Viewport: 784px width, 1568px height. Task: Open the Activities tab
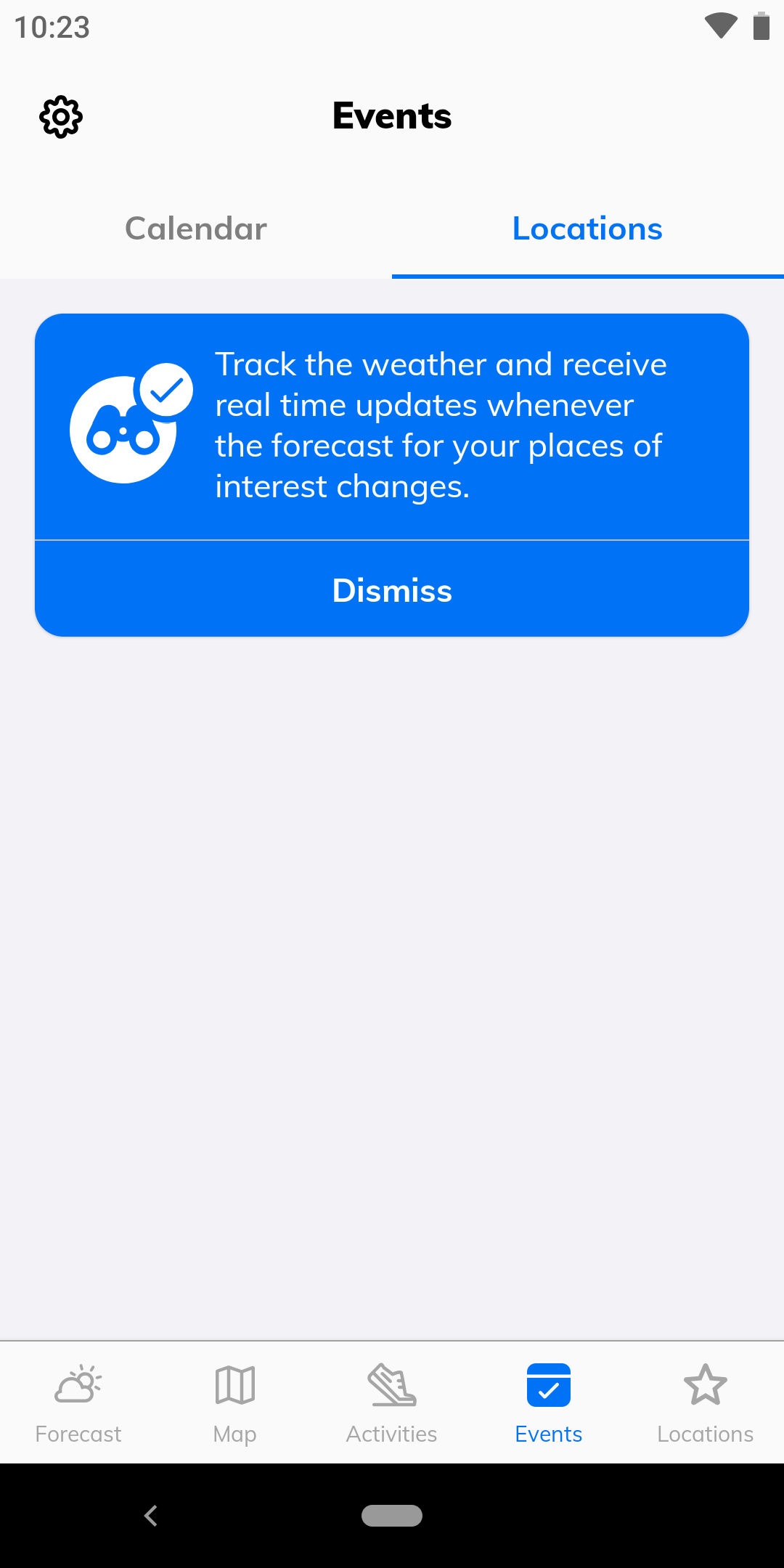coord(392,1403)
